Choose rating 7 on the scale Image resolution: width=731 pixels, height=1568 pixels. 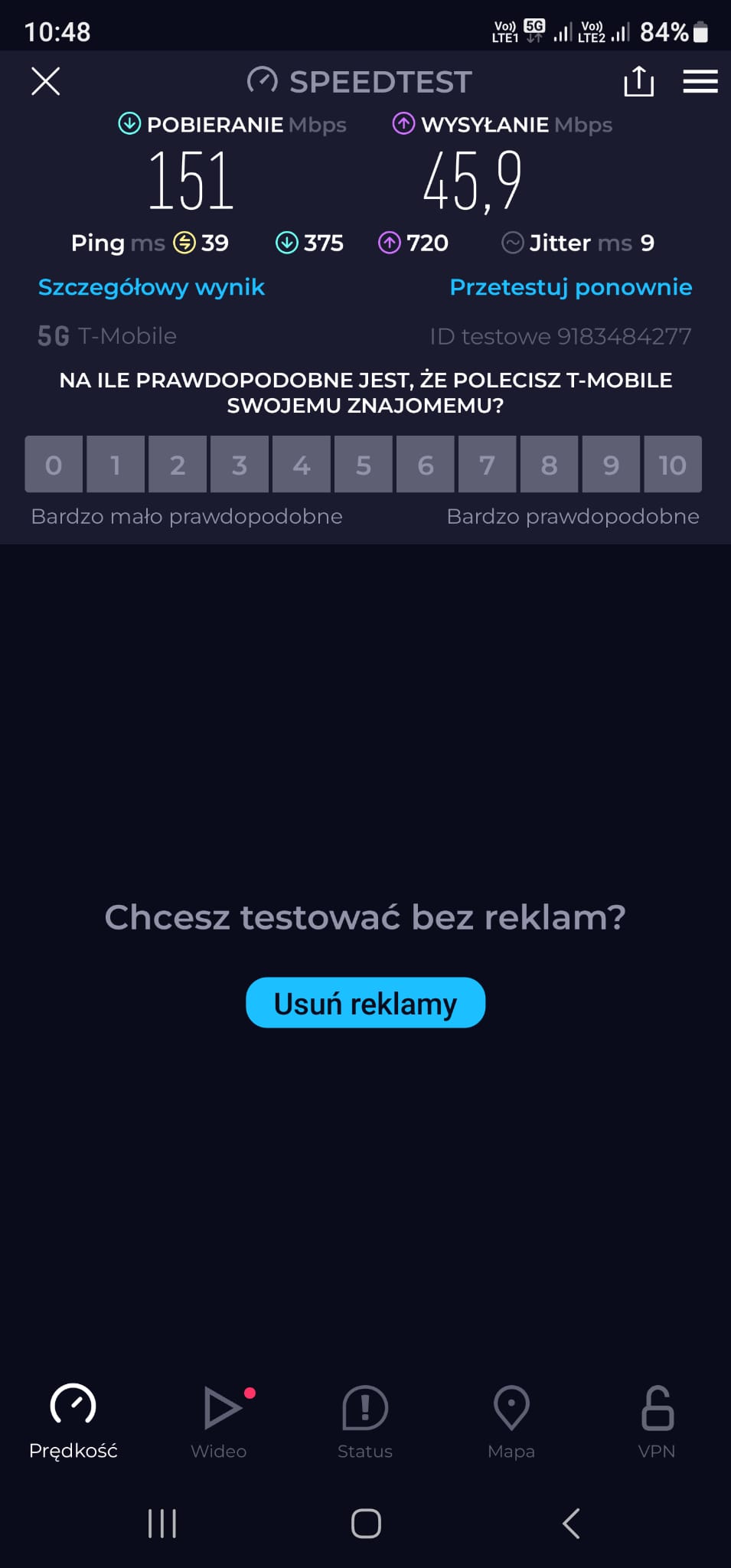(487, 465)
